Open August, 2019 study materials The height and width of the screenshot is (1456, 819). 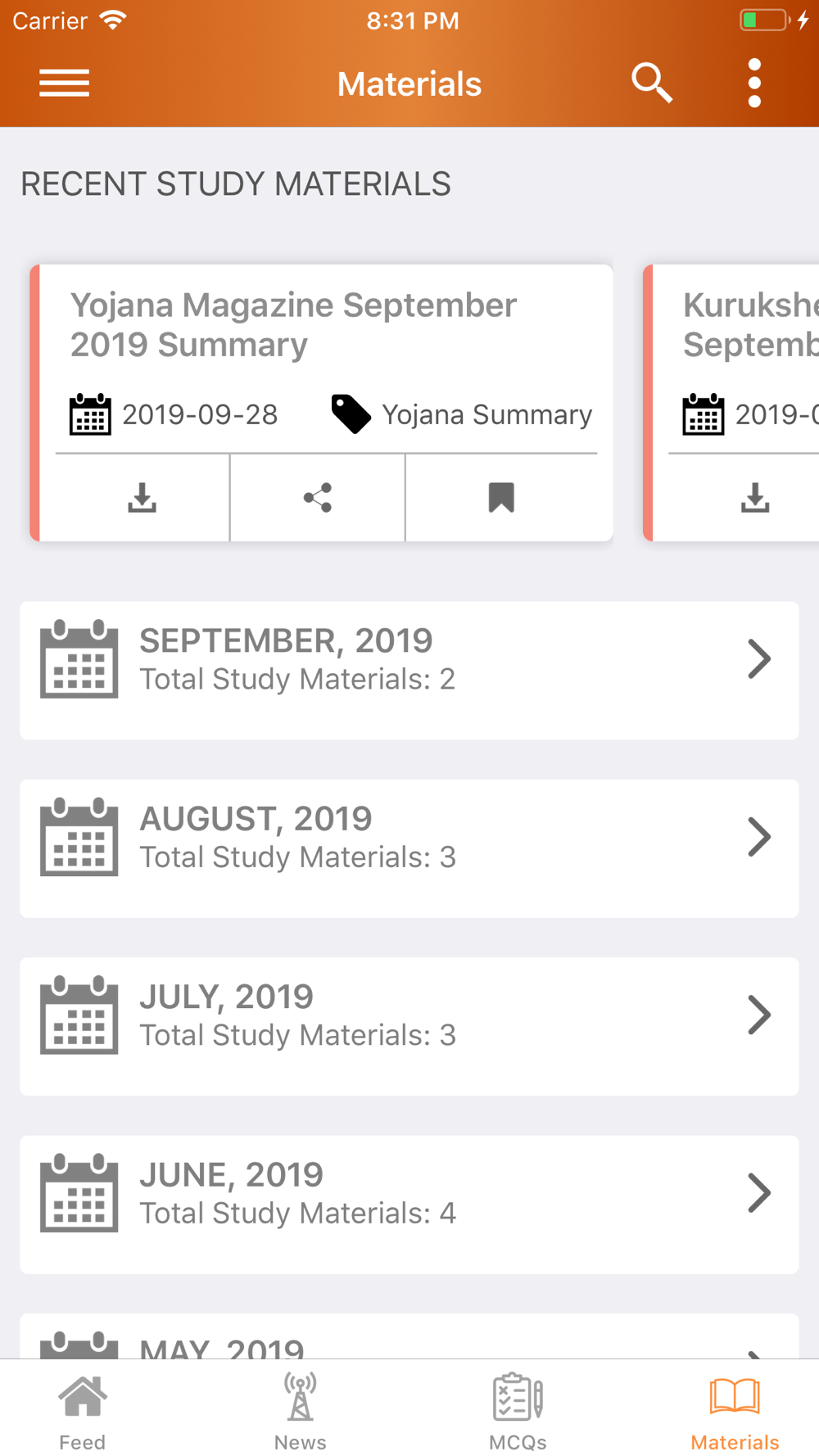(409, 848)
